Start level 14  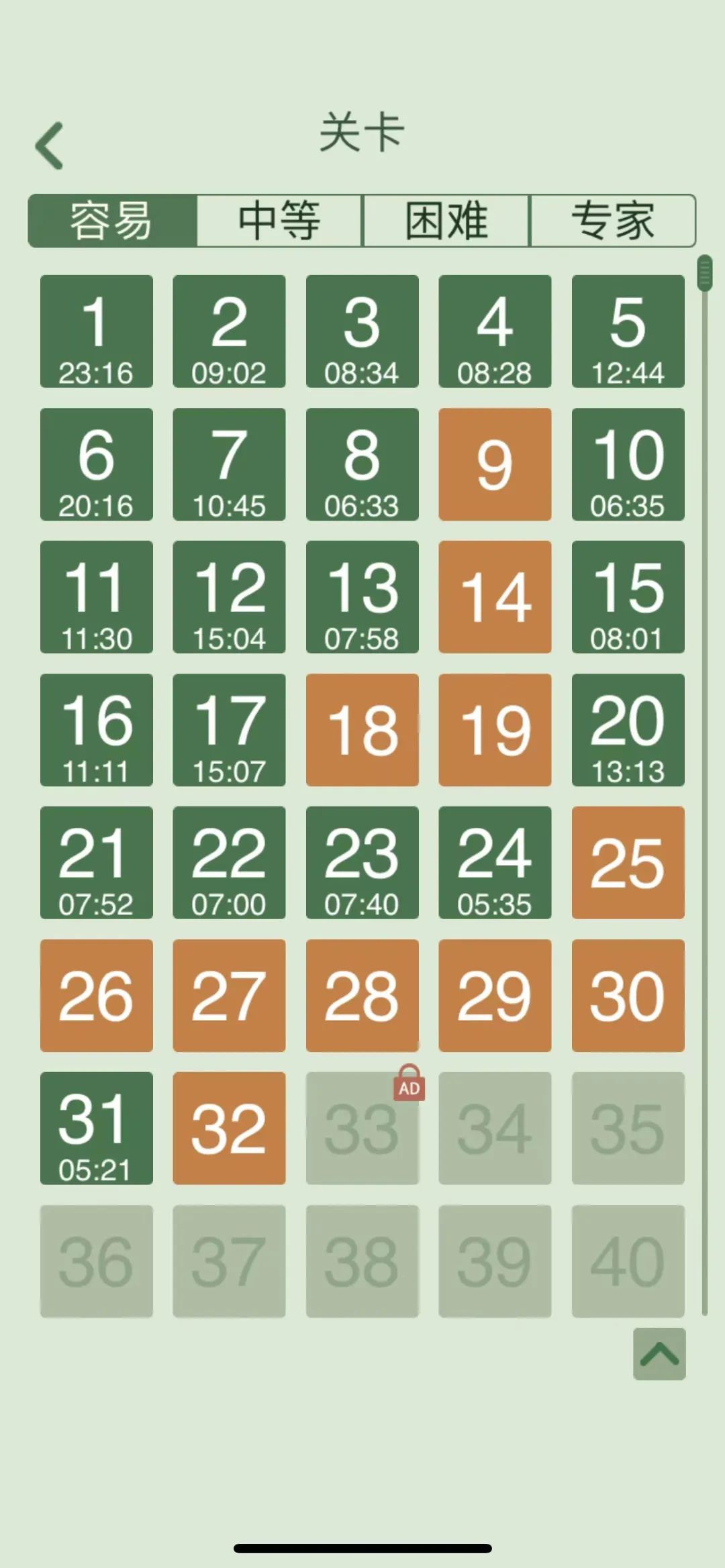tap(495, 597)
